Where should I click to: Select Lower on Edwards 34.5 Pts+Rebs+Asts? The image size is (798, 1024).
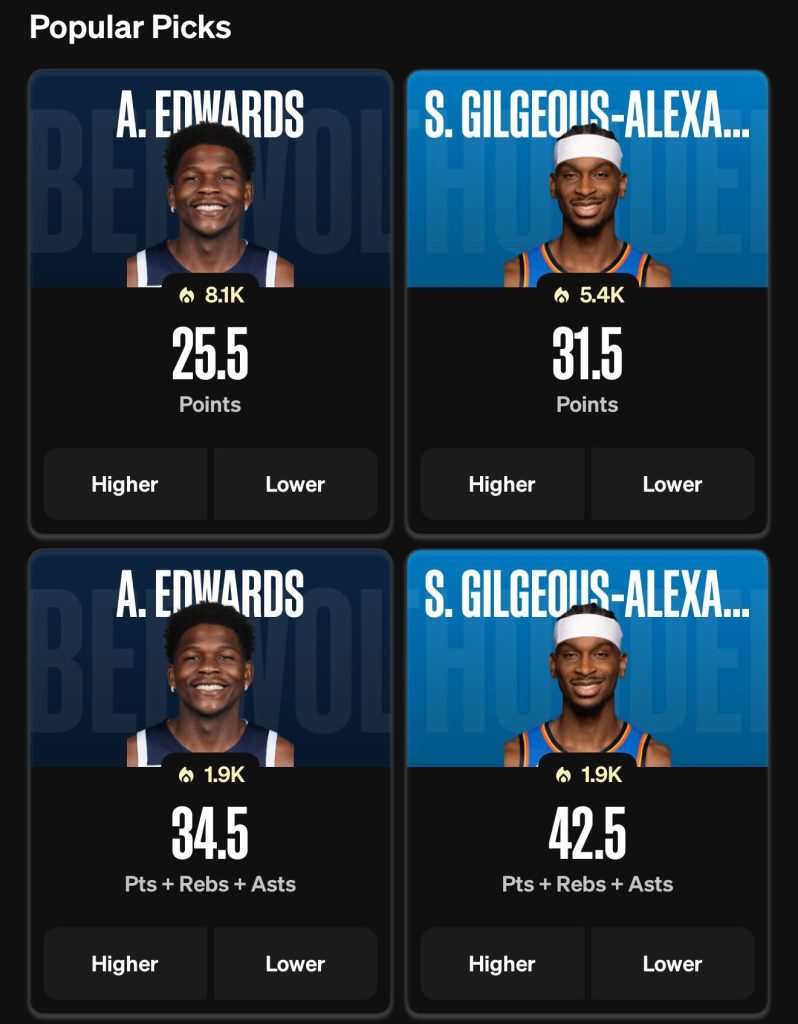[x=295, y=964]
